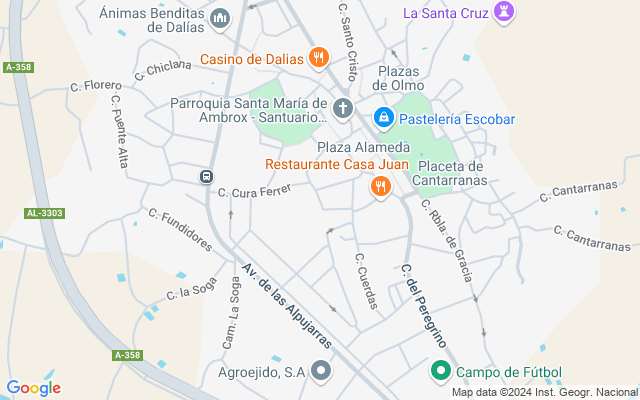Tap the bus stop icon near C. Cura Ferrer
640x400 pixels.
tap(207, 177)
